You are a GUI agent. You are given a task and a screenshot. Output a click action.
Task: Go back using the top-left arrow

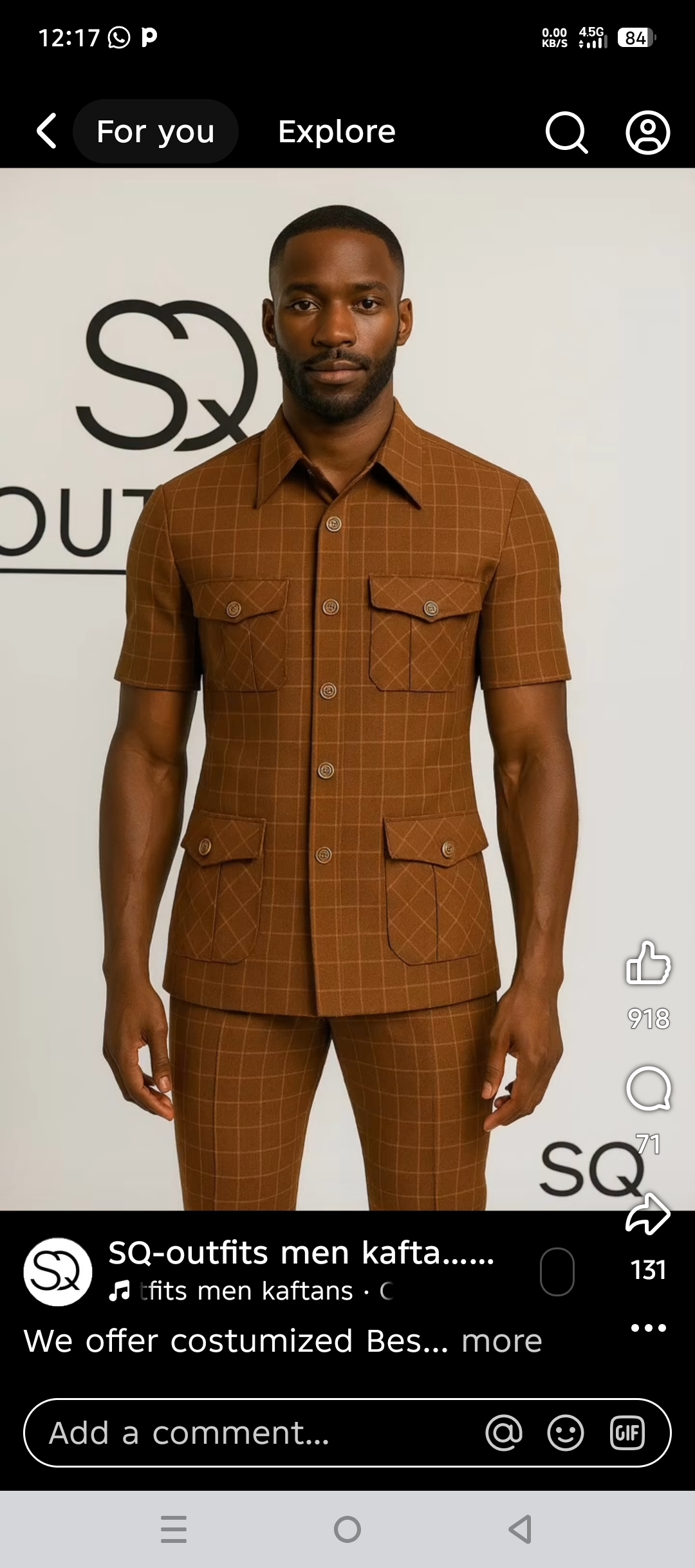47,131
